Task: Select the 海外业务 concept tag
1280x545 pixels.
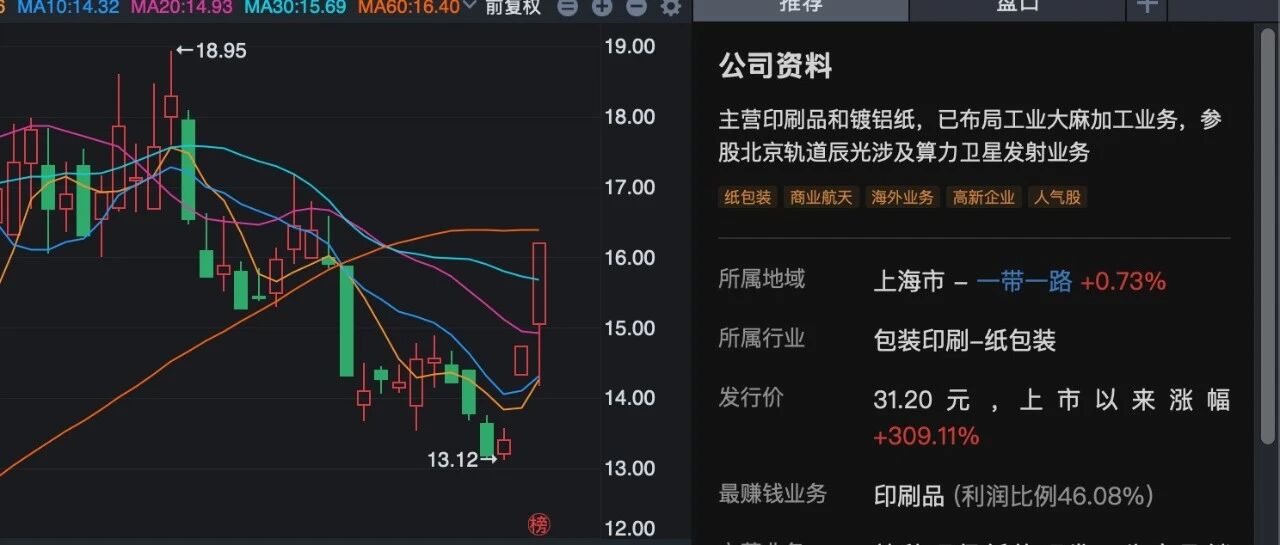Action: coord(902,197)
